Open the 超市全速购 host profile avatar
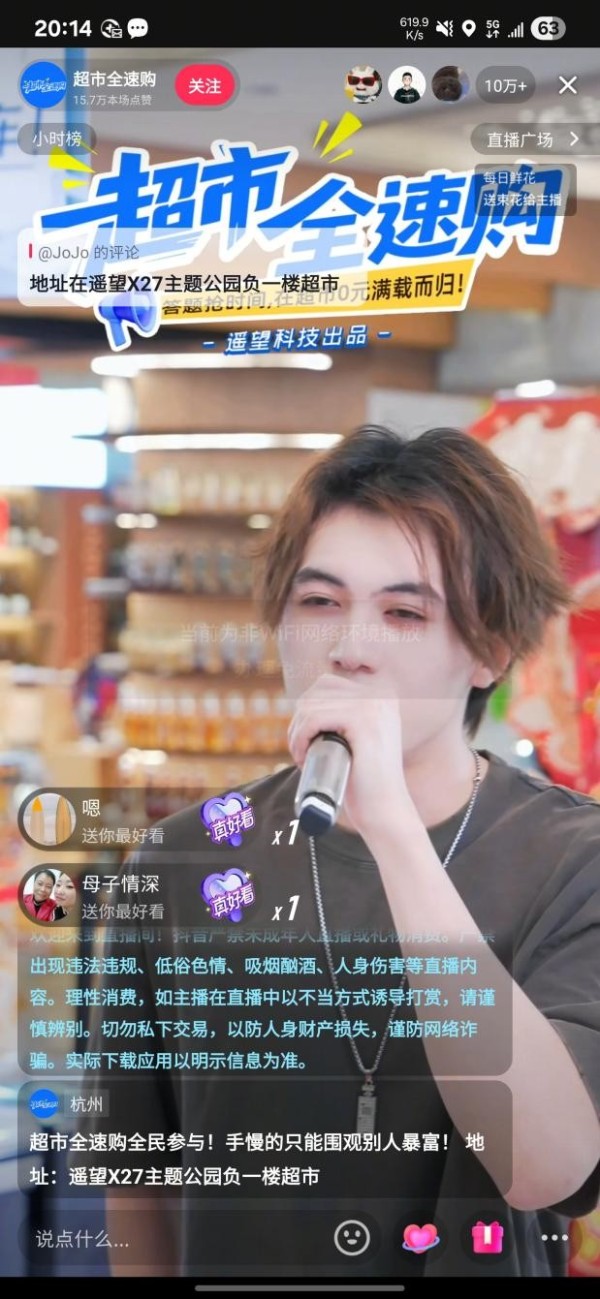Screen dimensions: 600x1299 (43, 86)
